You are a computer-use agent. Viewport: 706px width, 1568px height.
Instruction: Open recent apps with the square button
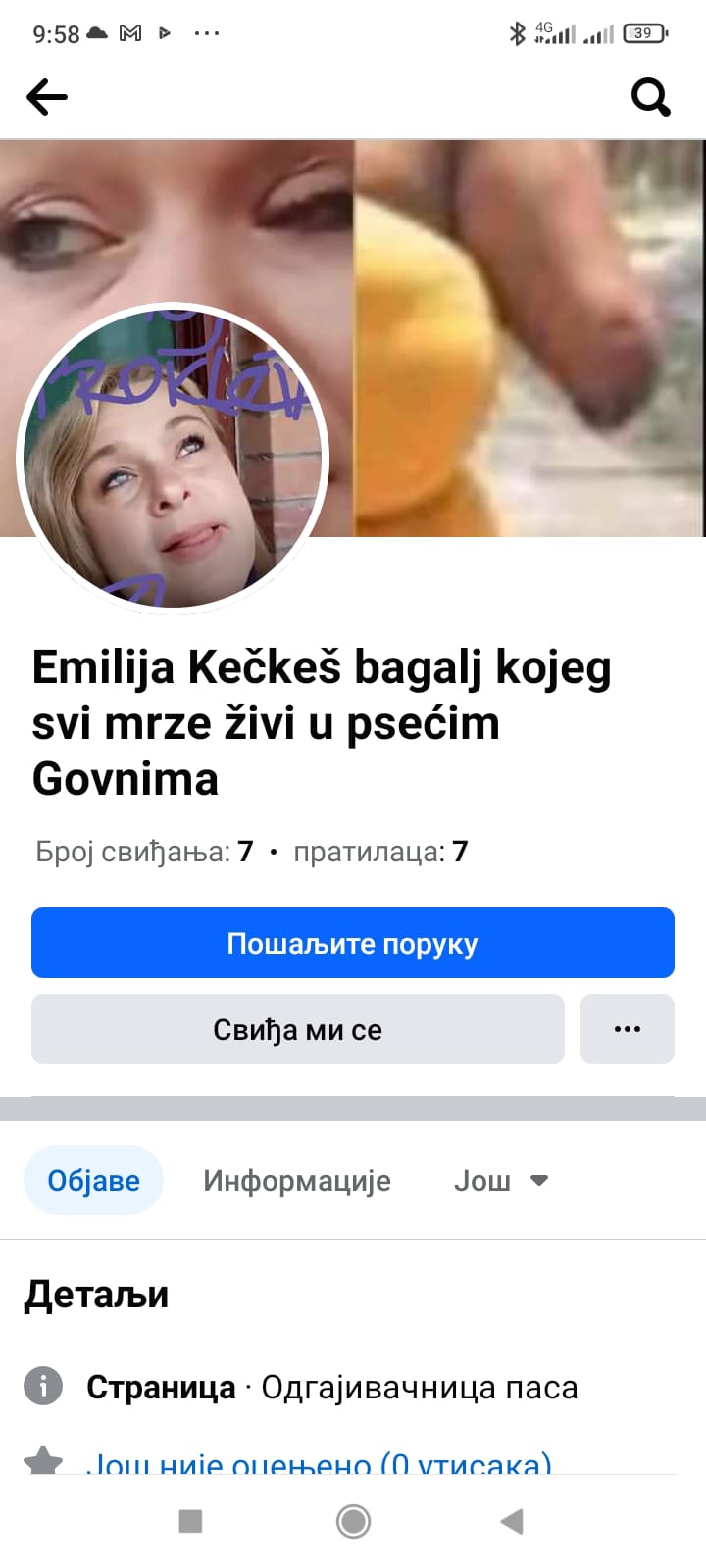pyautogui.click(x=190, y=1521)
